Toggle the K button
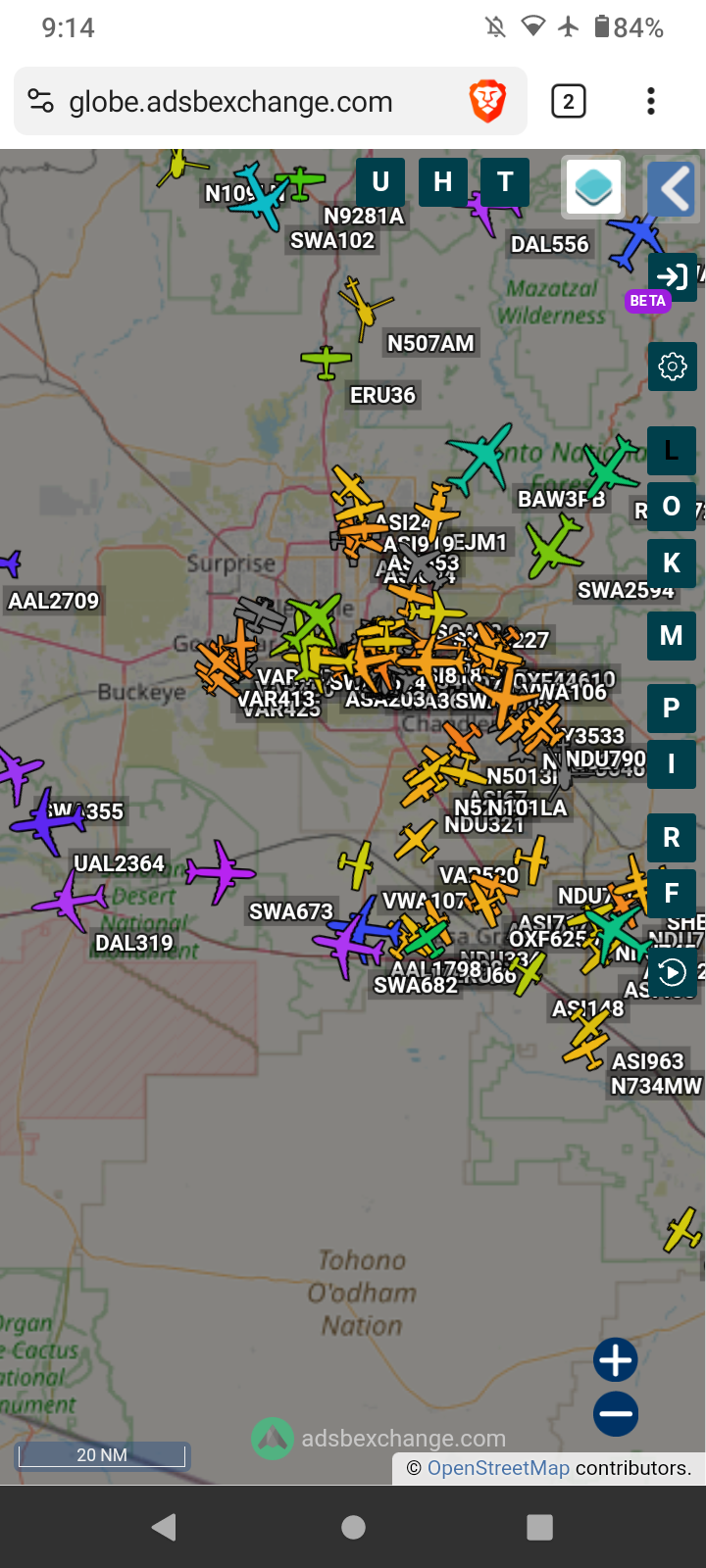 click(x=672, y=563)
